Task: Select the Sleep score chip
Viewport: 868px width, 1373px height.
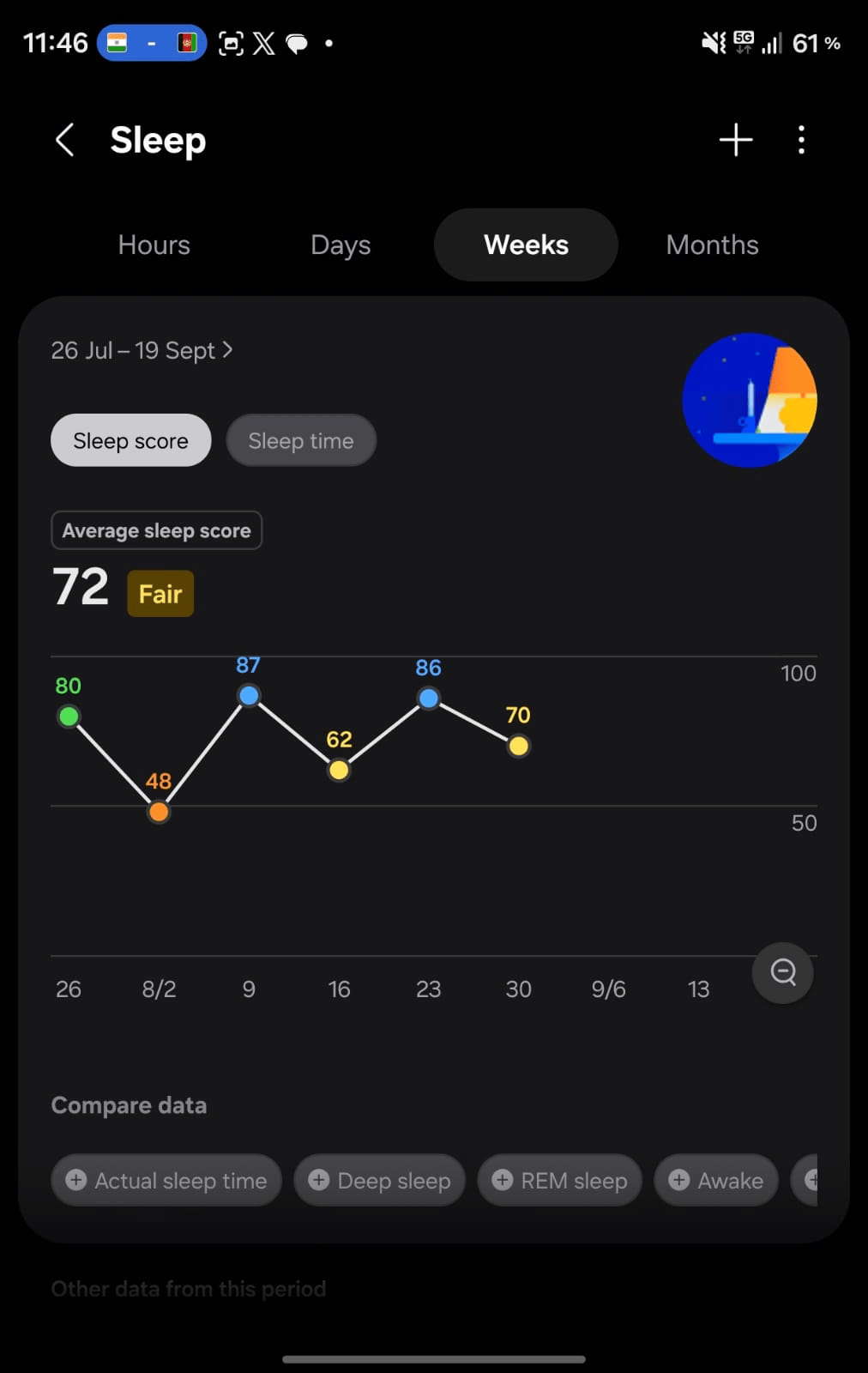Action: click(130, 440)
